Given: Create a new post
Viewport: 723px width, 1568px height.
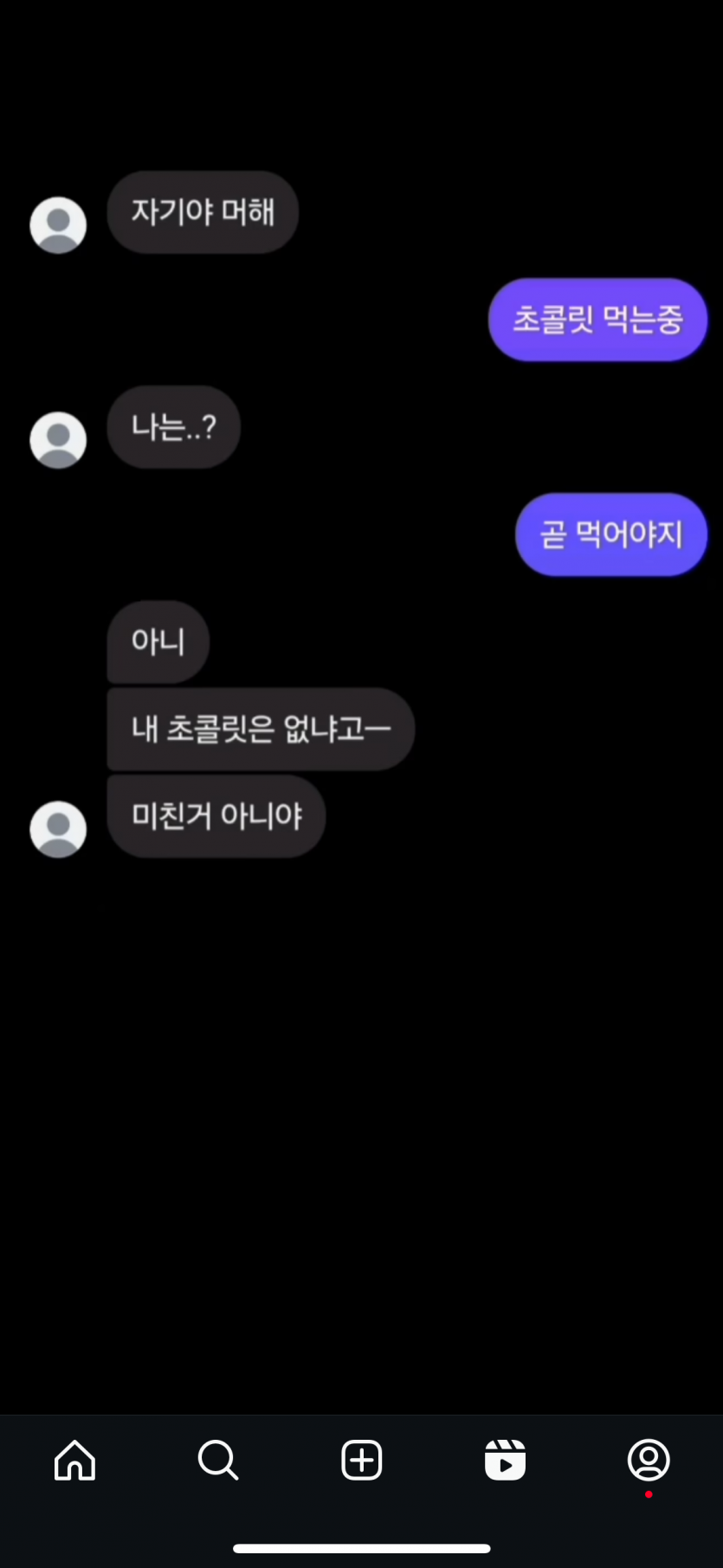Looking at the screenshot, I should 362,1461.
